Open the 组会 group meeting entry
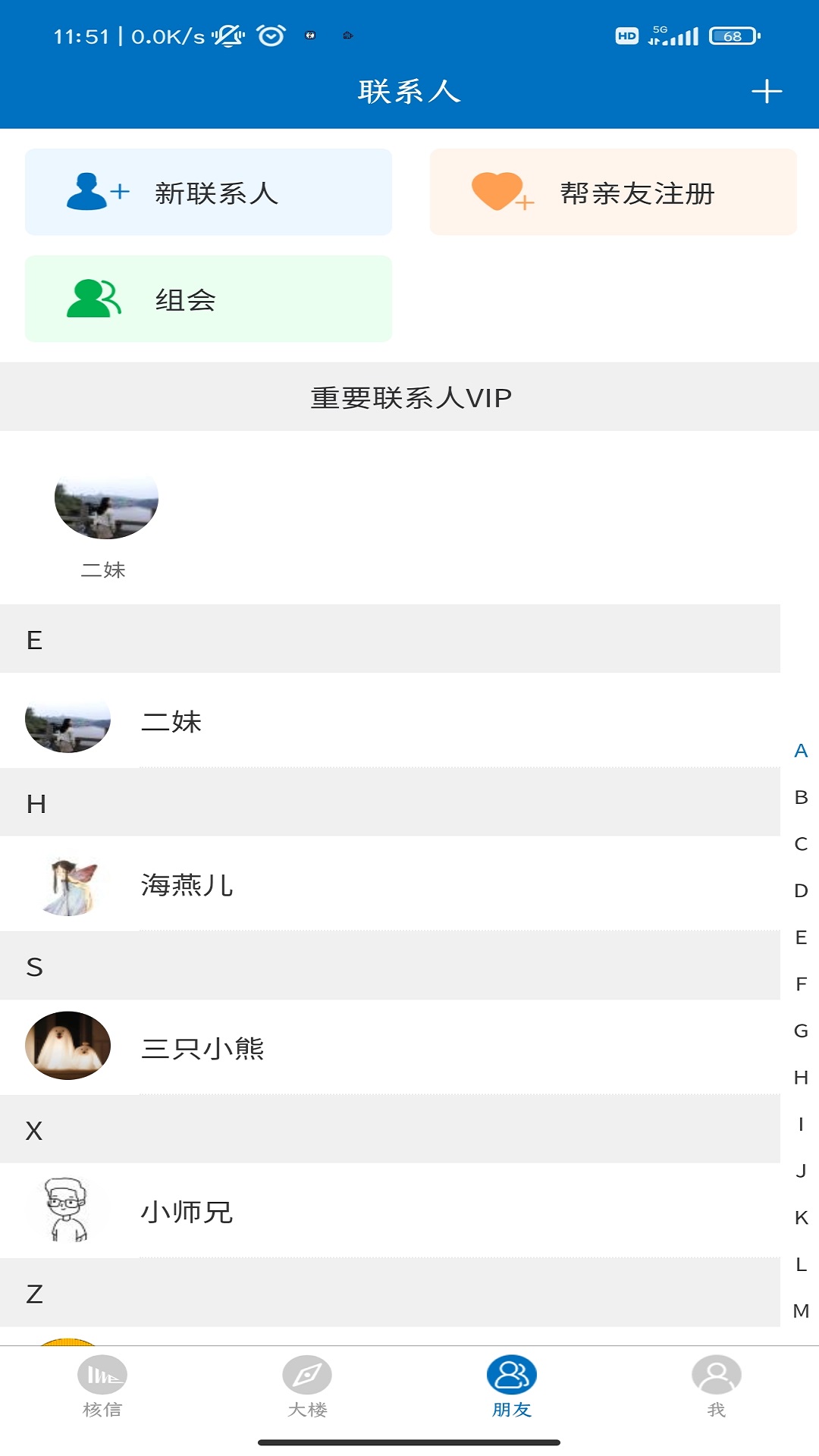Image resolution: width=819 pixels, height=1456 pixels. [x=209, y=299]
